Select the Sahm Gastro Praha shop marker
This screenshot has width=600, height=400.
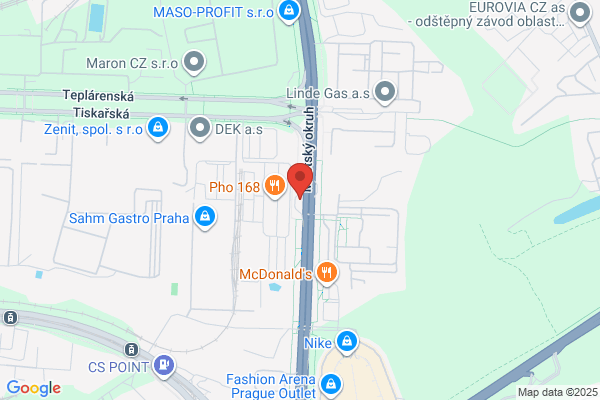tap(205, 217)
